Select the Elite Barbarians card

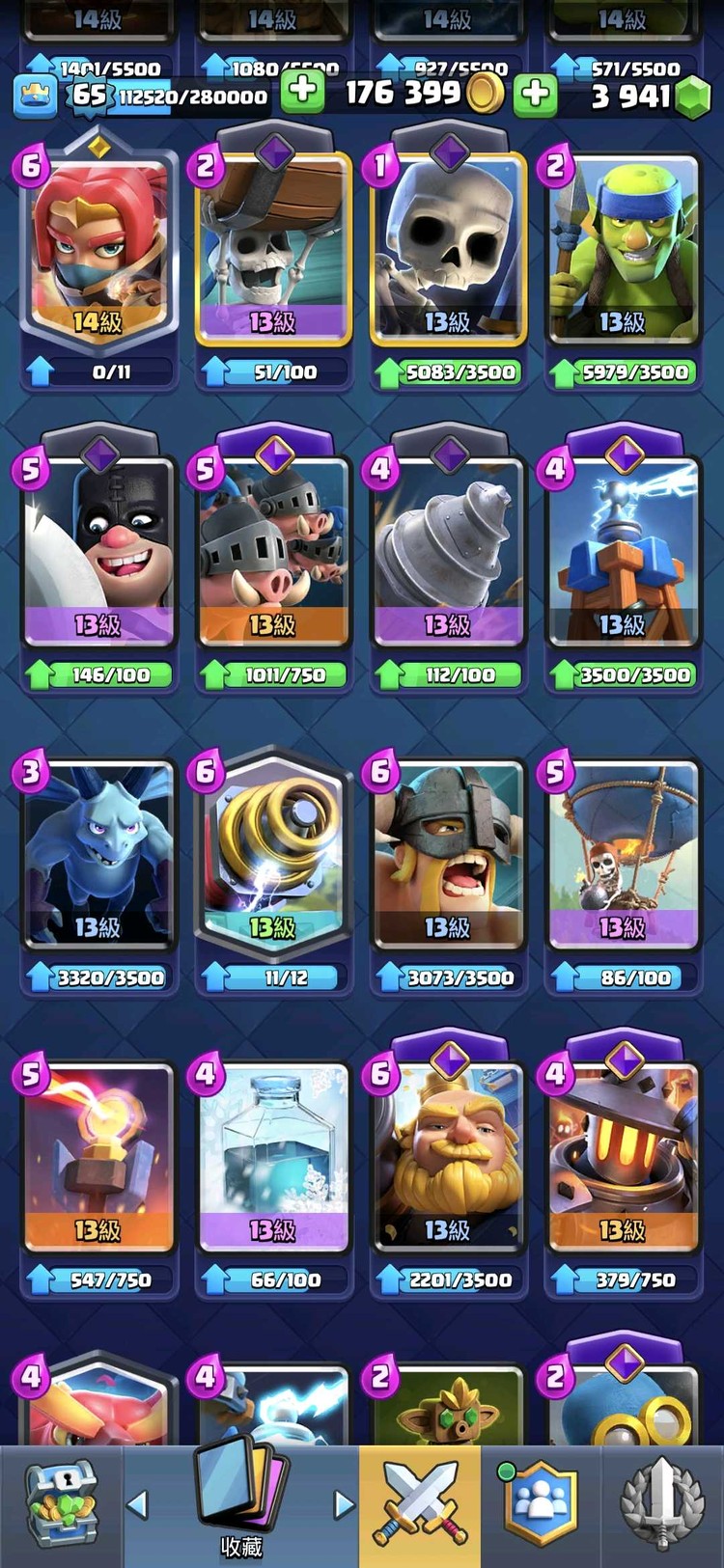(x=448, y=854)
